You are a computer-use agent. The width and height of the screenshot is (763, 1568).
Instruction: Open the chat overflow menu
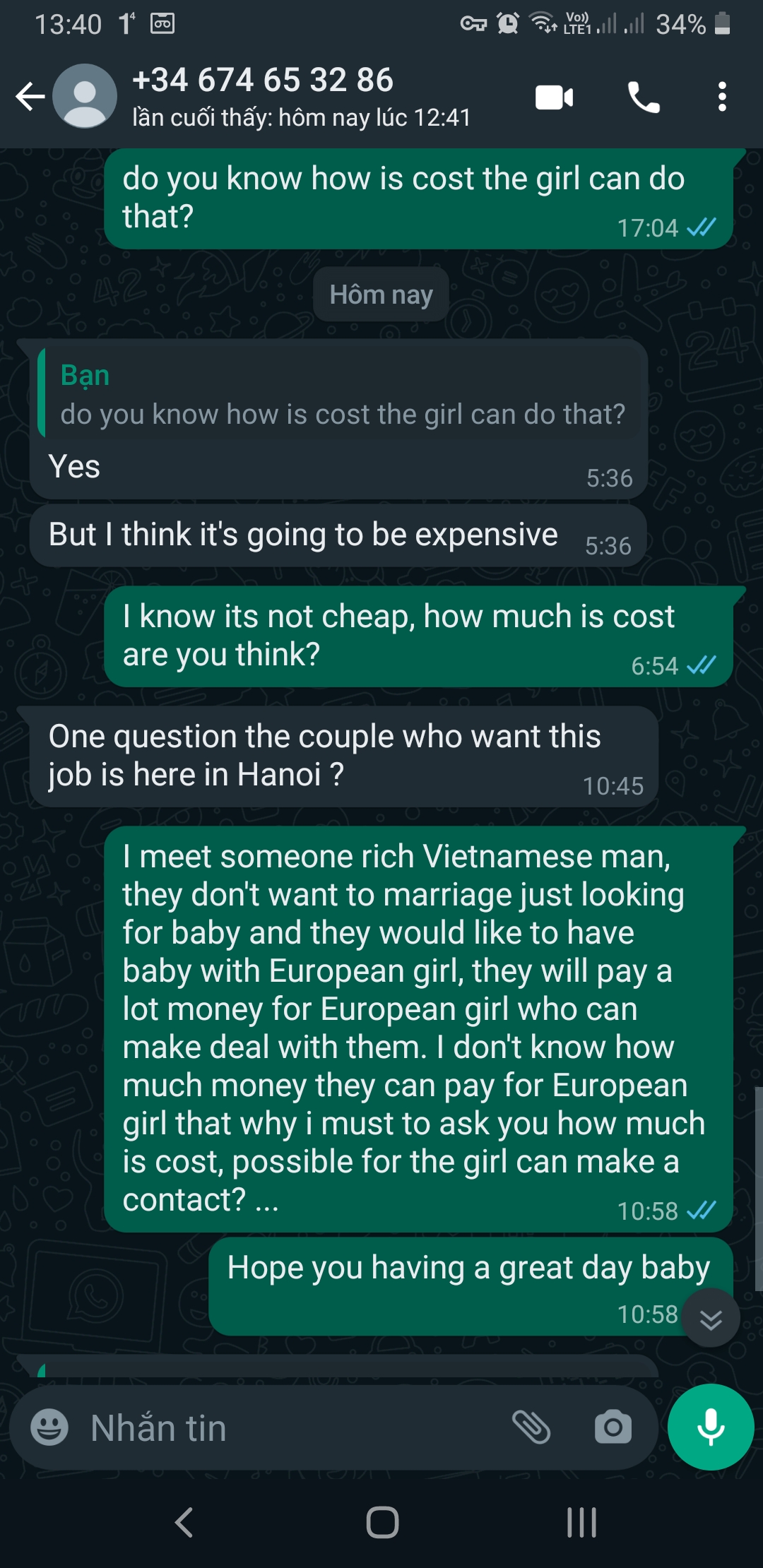[x=721, y=97]
